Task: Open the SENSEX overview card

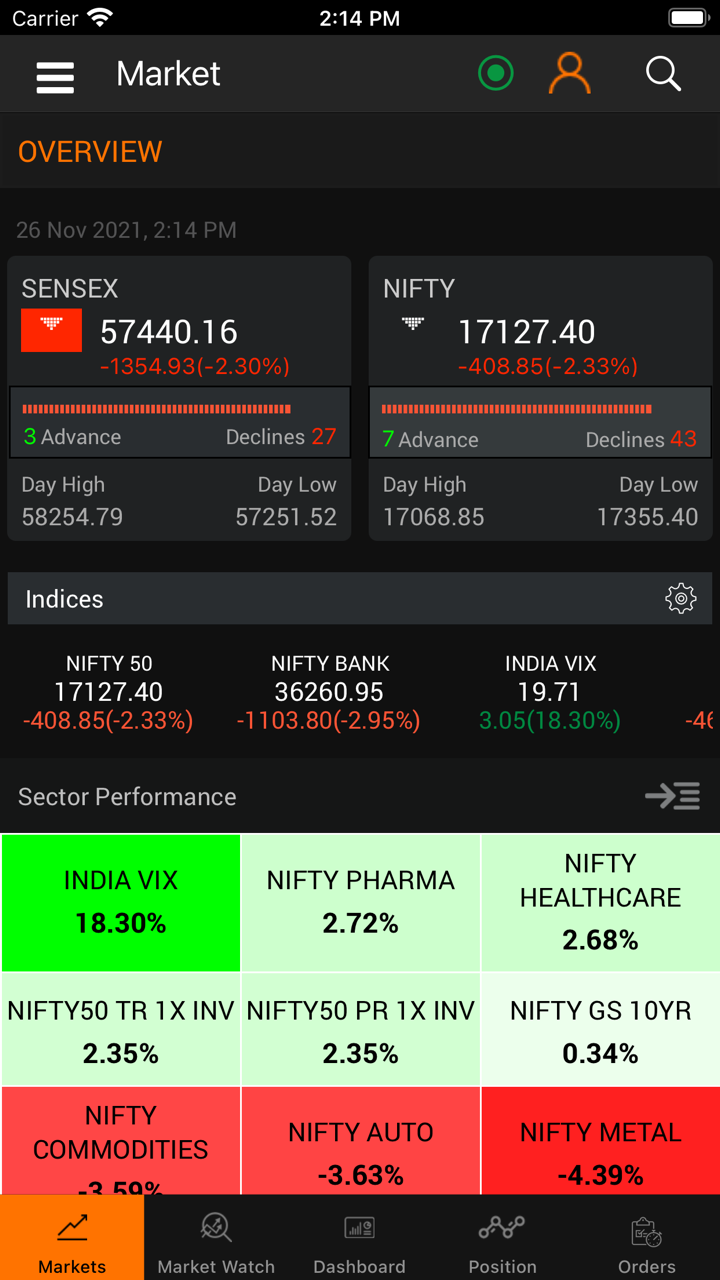Action: (x=179, y=398)
